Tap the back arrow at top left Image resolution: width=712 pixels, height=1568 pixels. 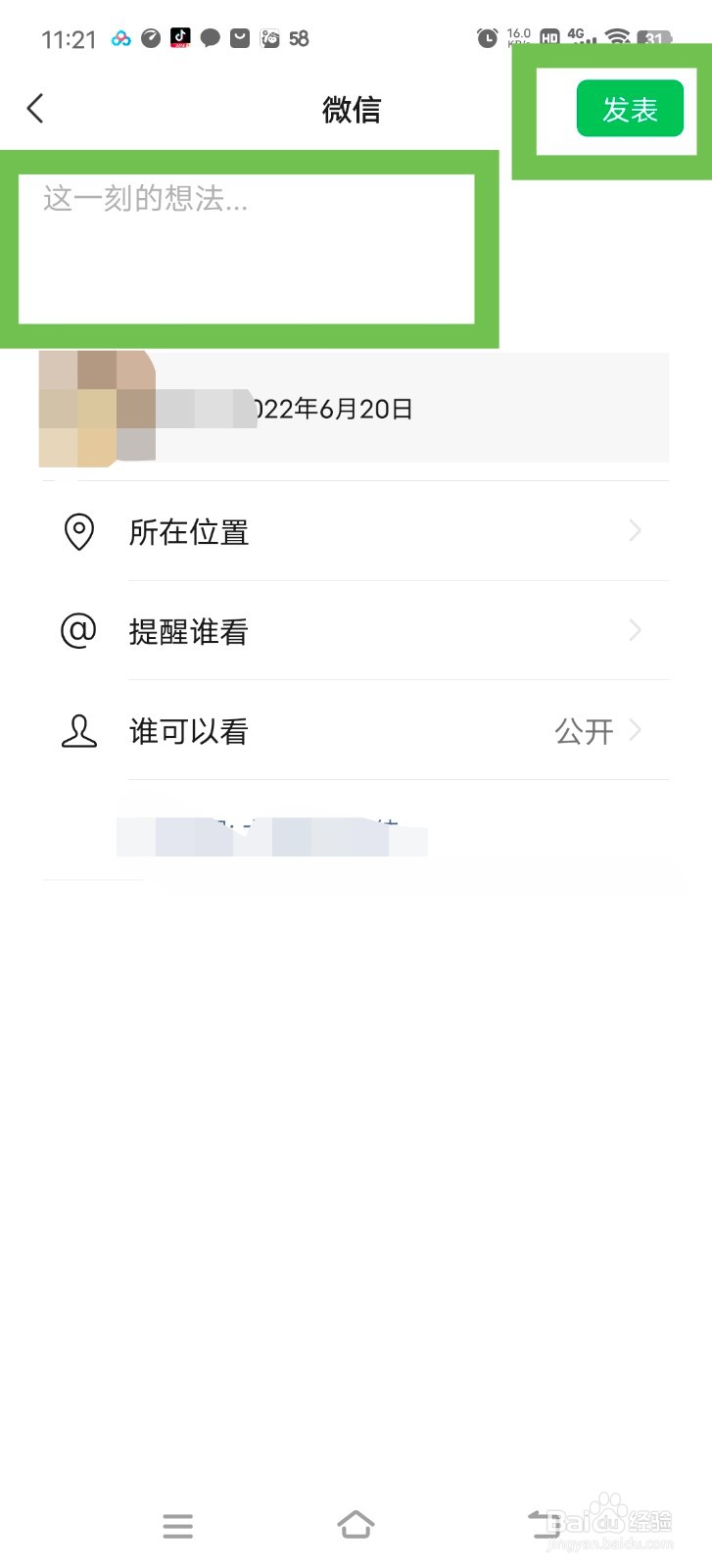(35, 109)
